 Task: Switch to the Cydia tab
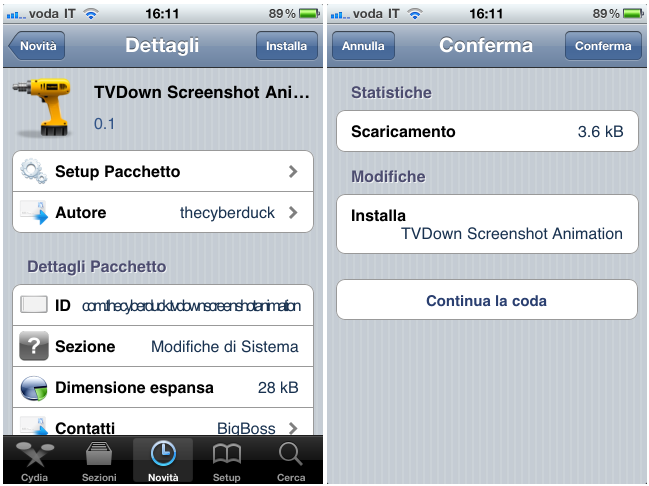[33, 461]
